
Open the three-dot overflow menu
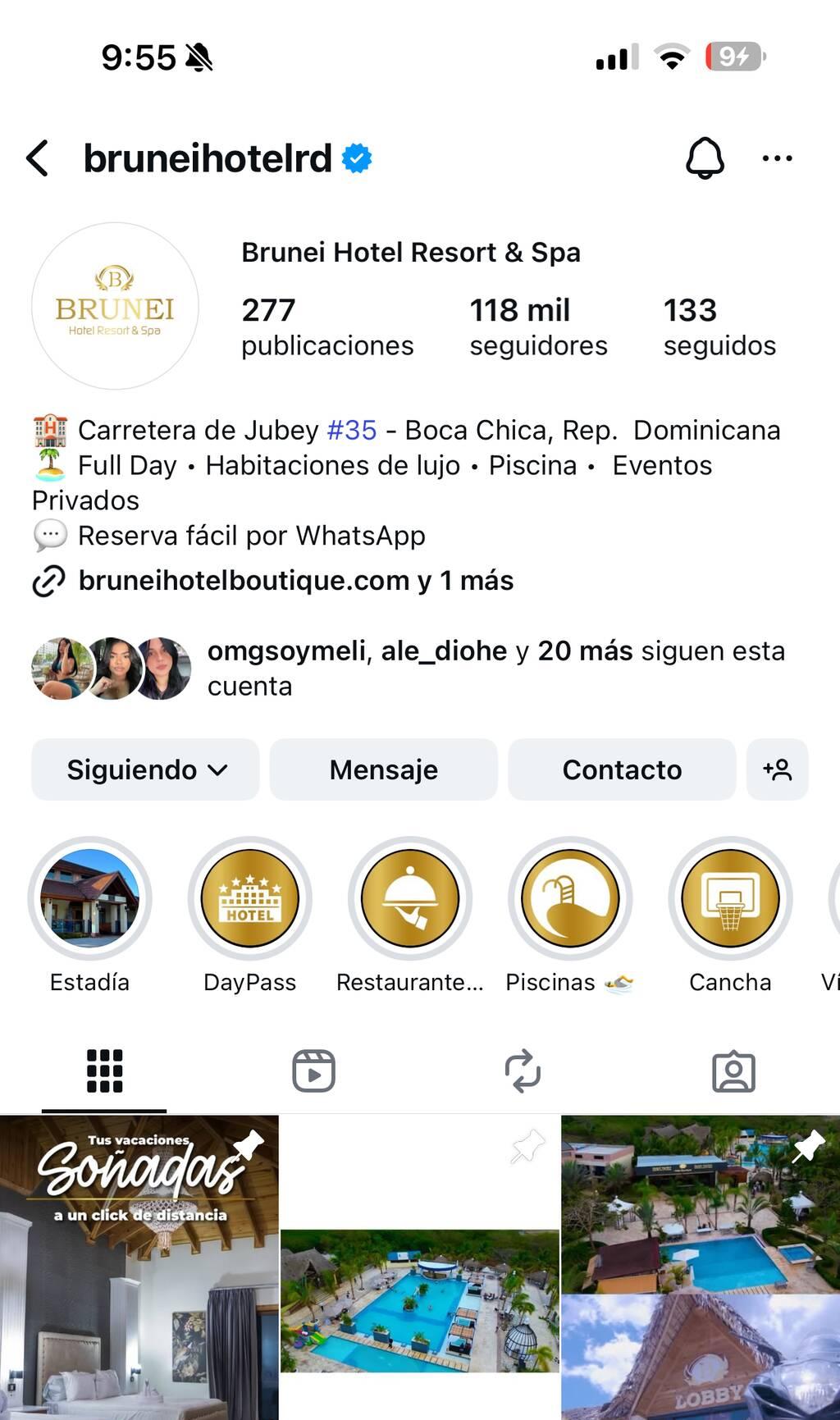[777, 158]
